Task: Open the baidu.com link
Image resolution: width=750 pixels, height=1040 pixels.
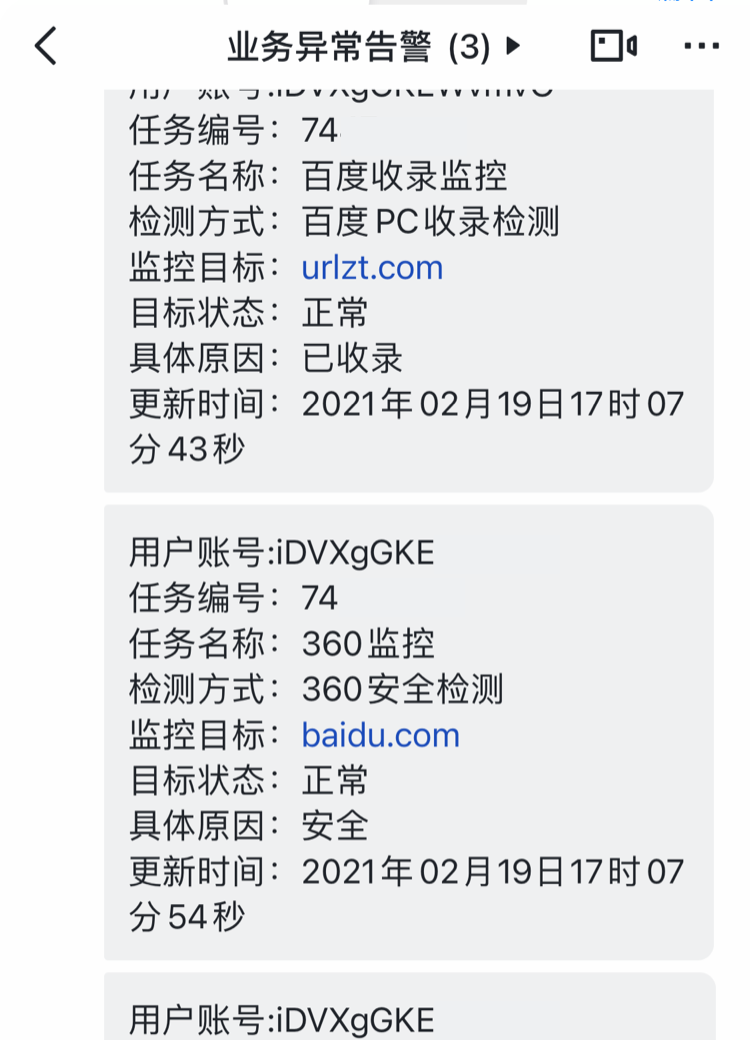Action: tap(380, 735)
